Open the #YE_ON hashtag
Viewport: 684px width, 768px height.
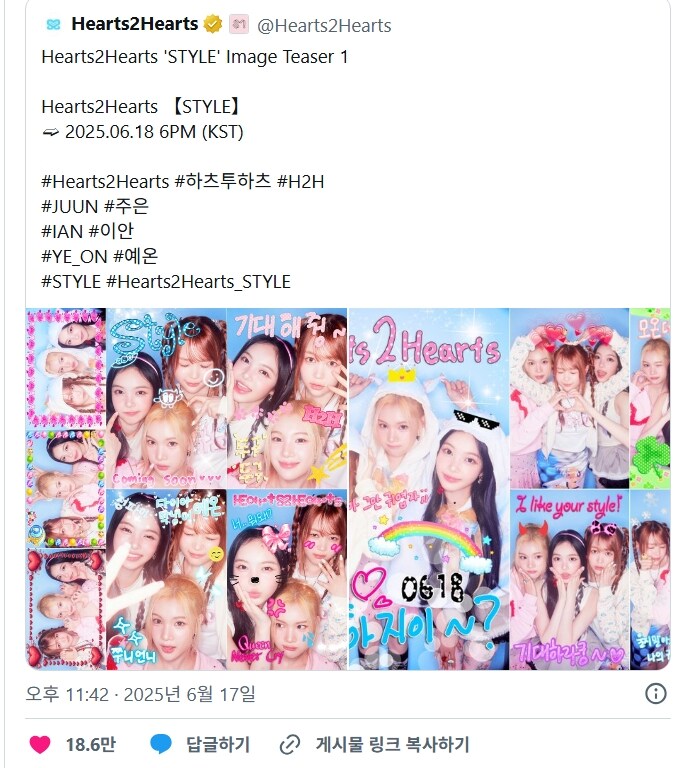click(x=74, y=256)
